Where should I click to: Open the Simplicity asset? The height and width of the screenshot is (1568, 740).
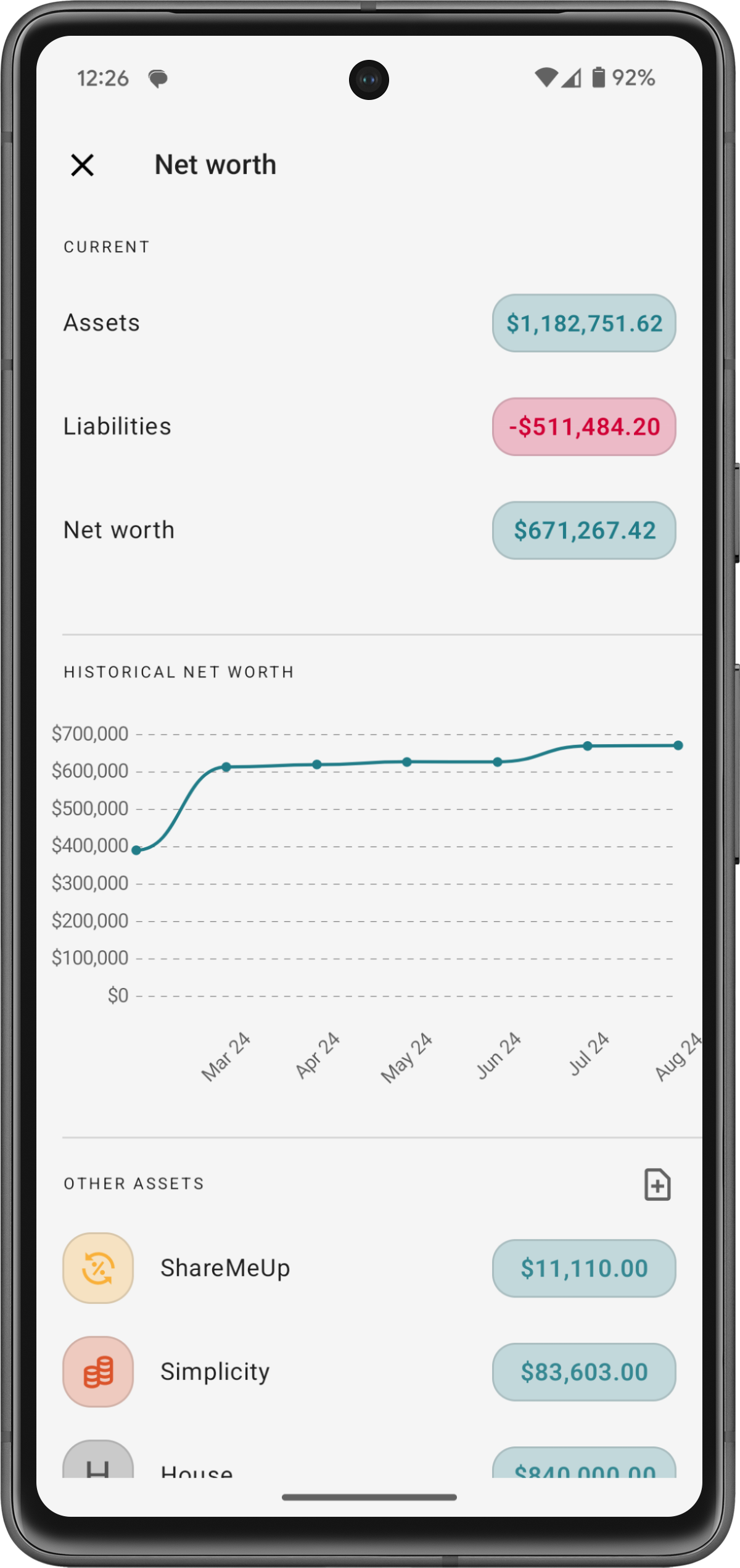pyautogui.click(x=215, y=1372)
